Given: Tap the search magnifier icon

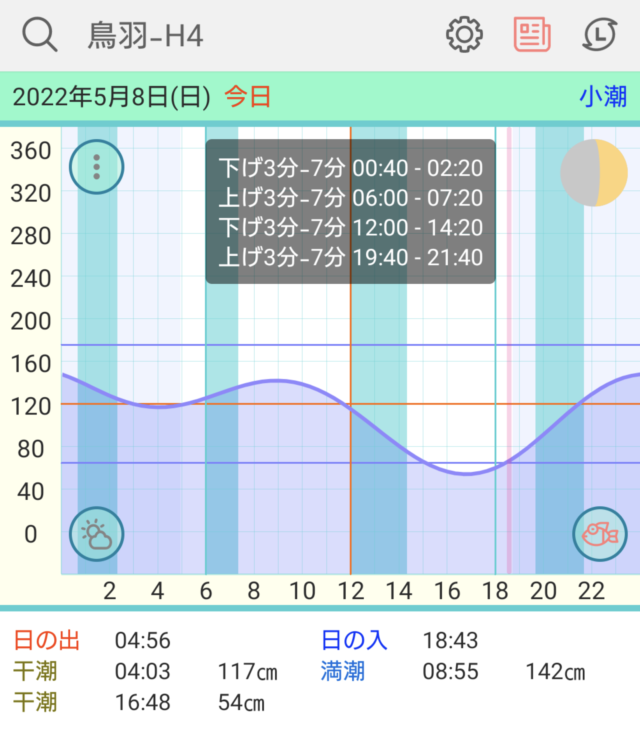Looking at the screenshot, I should coord(40,35).
